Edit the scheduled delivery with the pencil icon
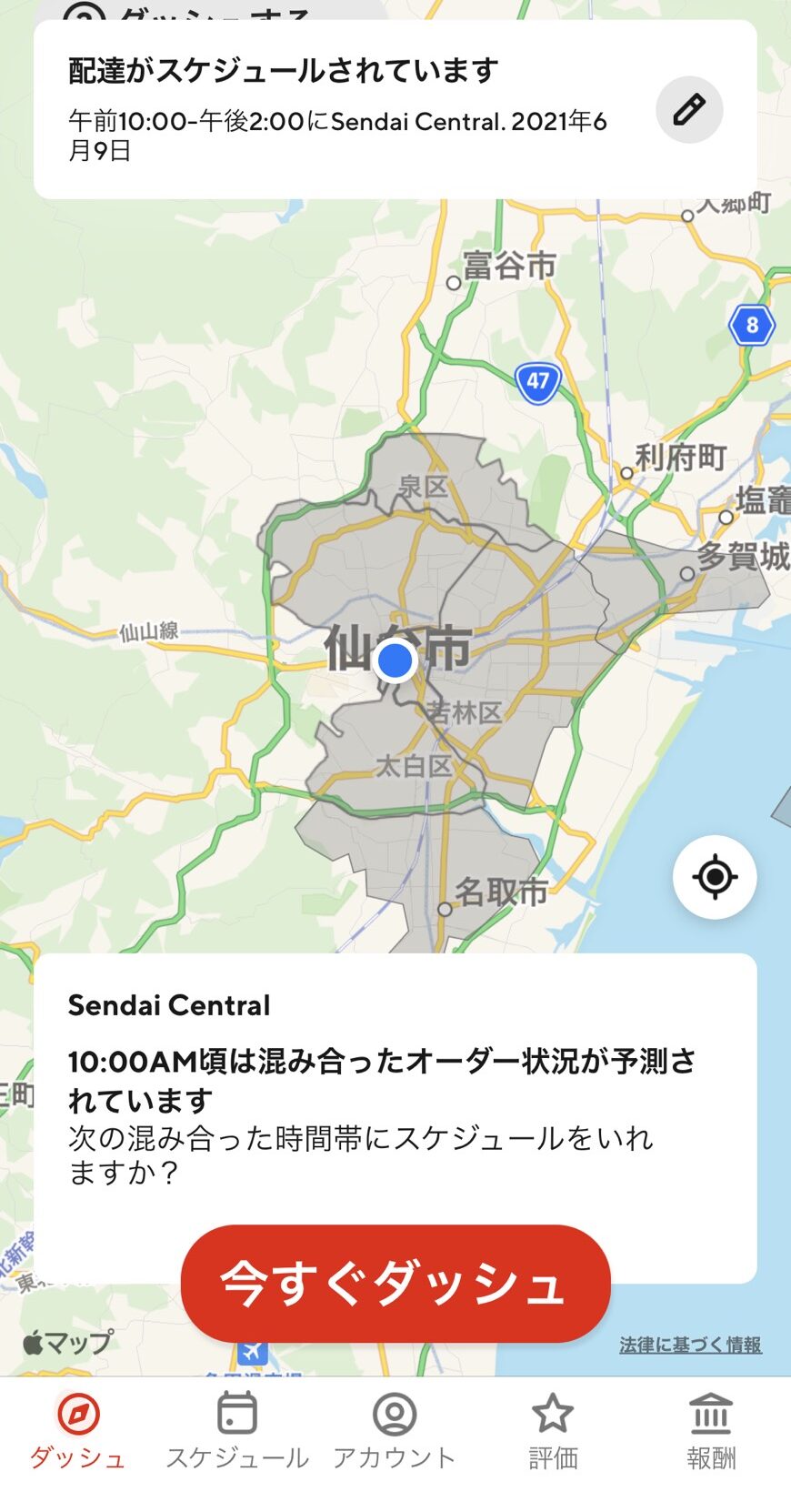Screen dimensions: 791x1512 [689, 110]
